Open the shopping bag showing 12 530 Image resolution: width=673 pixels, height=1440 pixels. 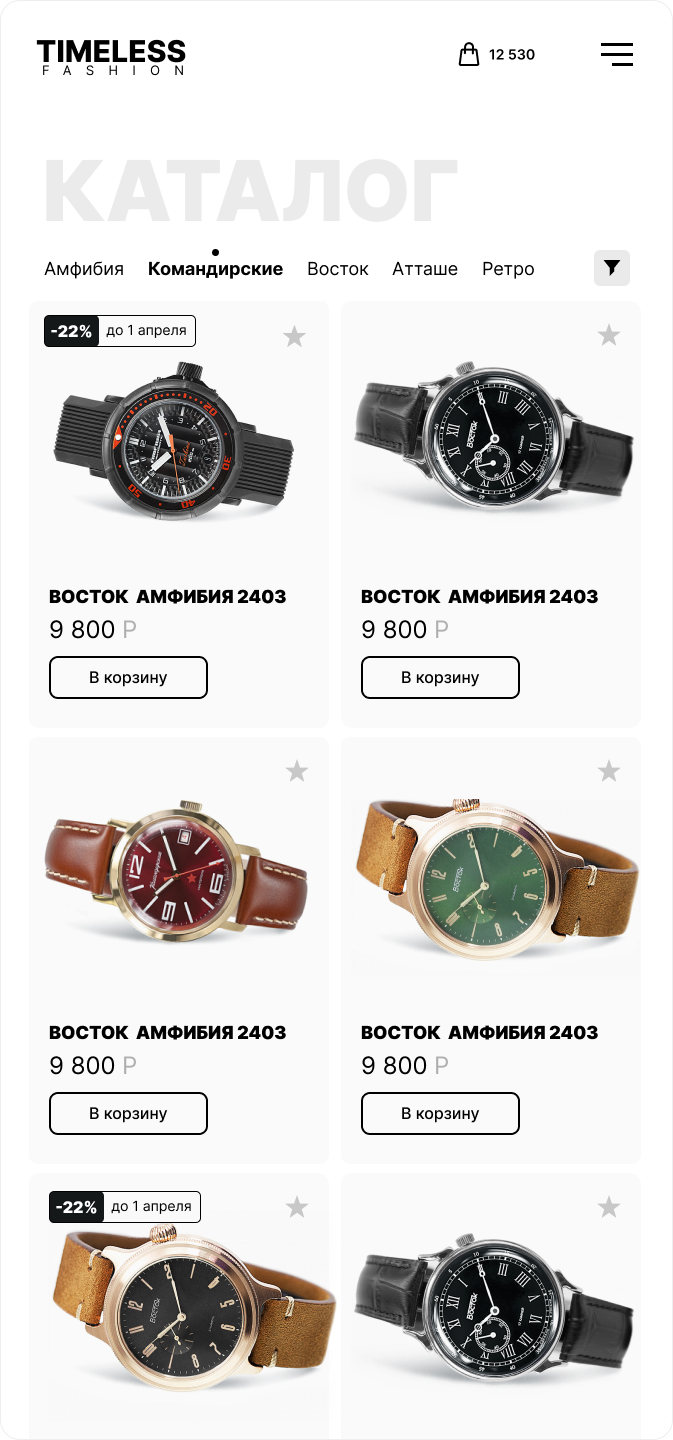click(497, 54)
